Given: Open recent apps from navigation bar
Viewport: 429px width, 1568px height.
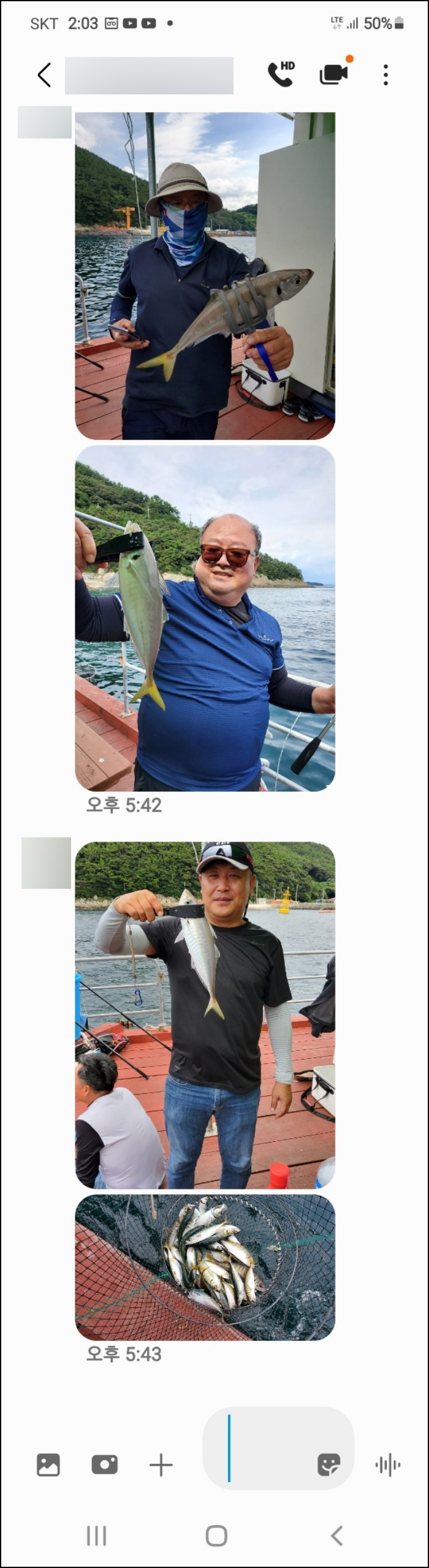Looking at the screenshot, I should (x=96, y=1536).
